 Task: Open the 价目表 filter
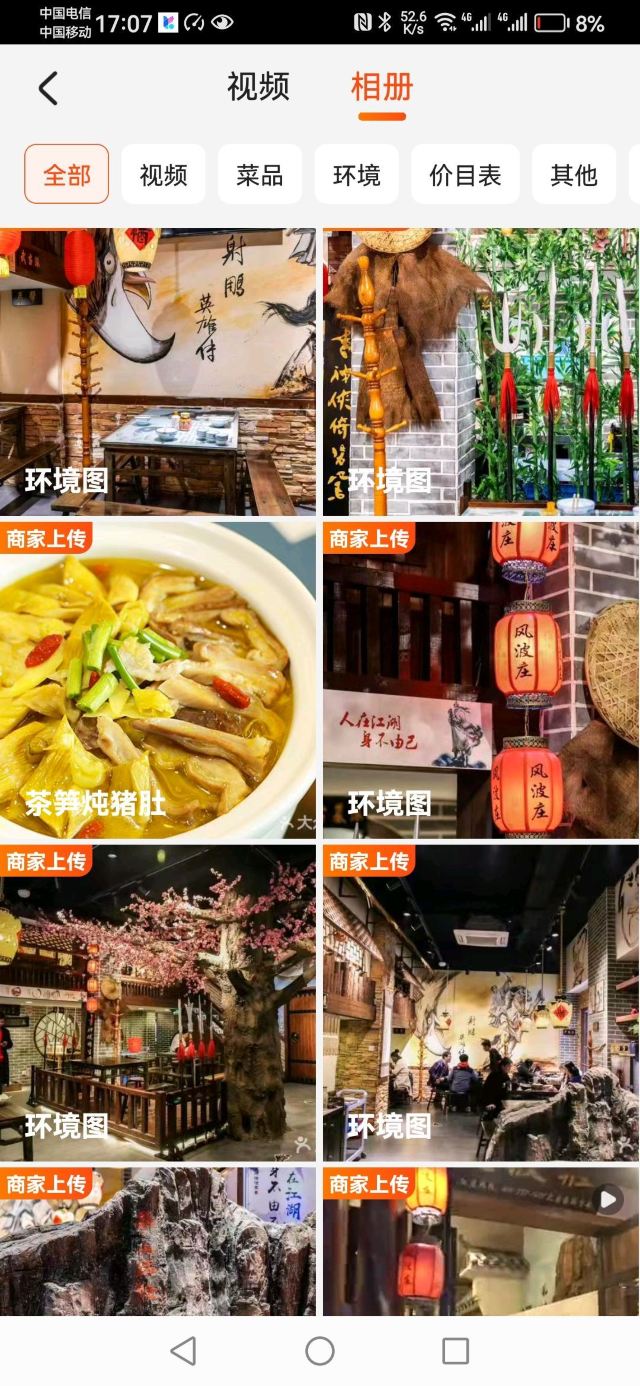[465, 175]
